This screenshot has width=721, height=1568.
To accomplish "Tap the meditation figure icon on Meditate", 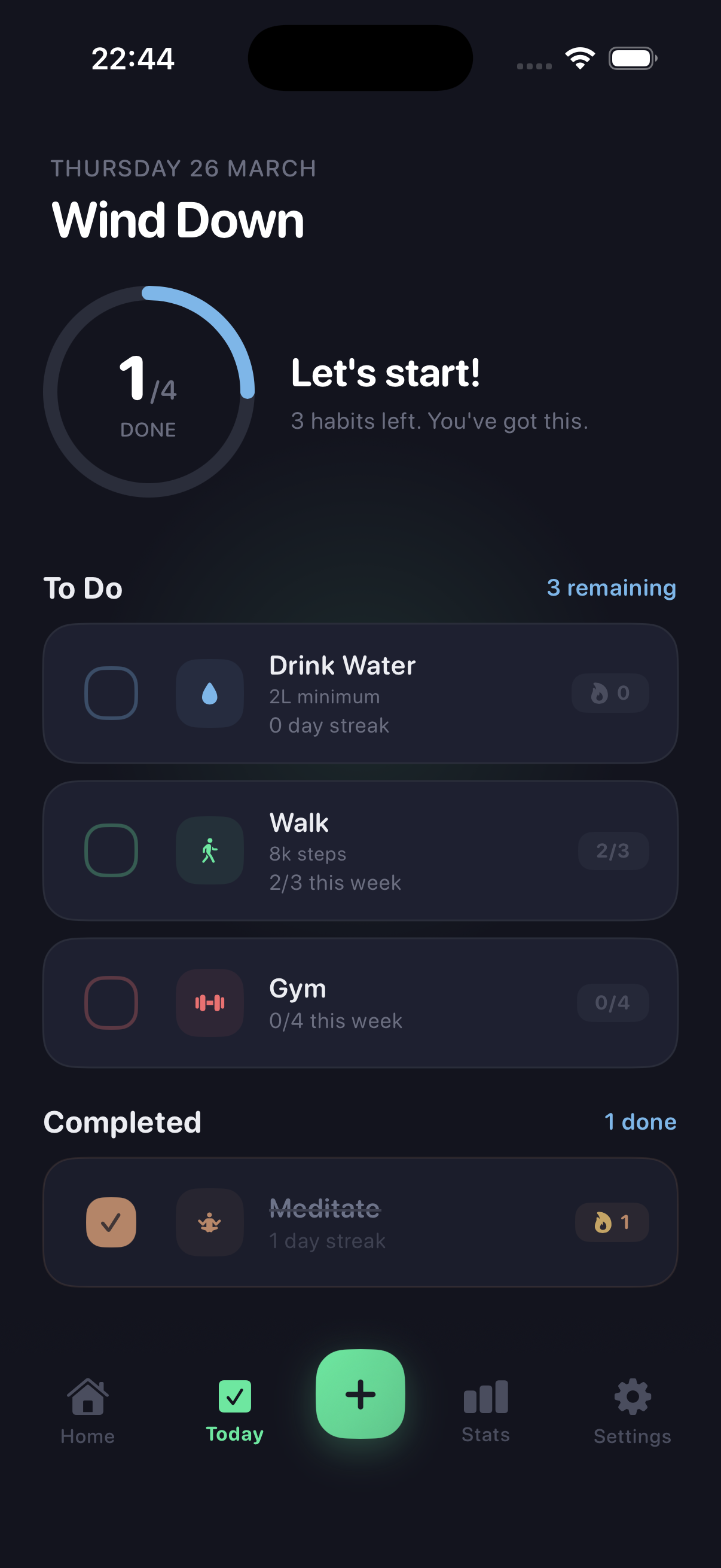I will pyautogui.click(x=209, y=1222).
